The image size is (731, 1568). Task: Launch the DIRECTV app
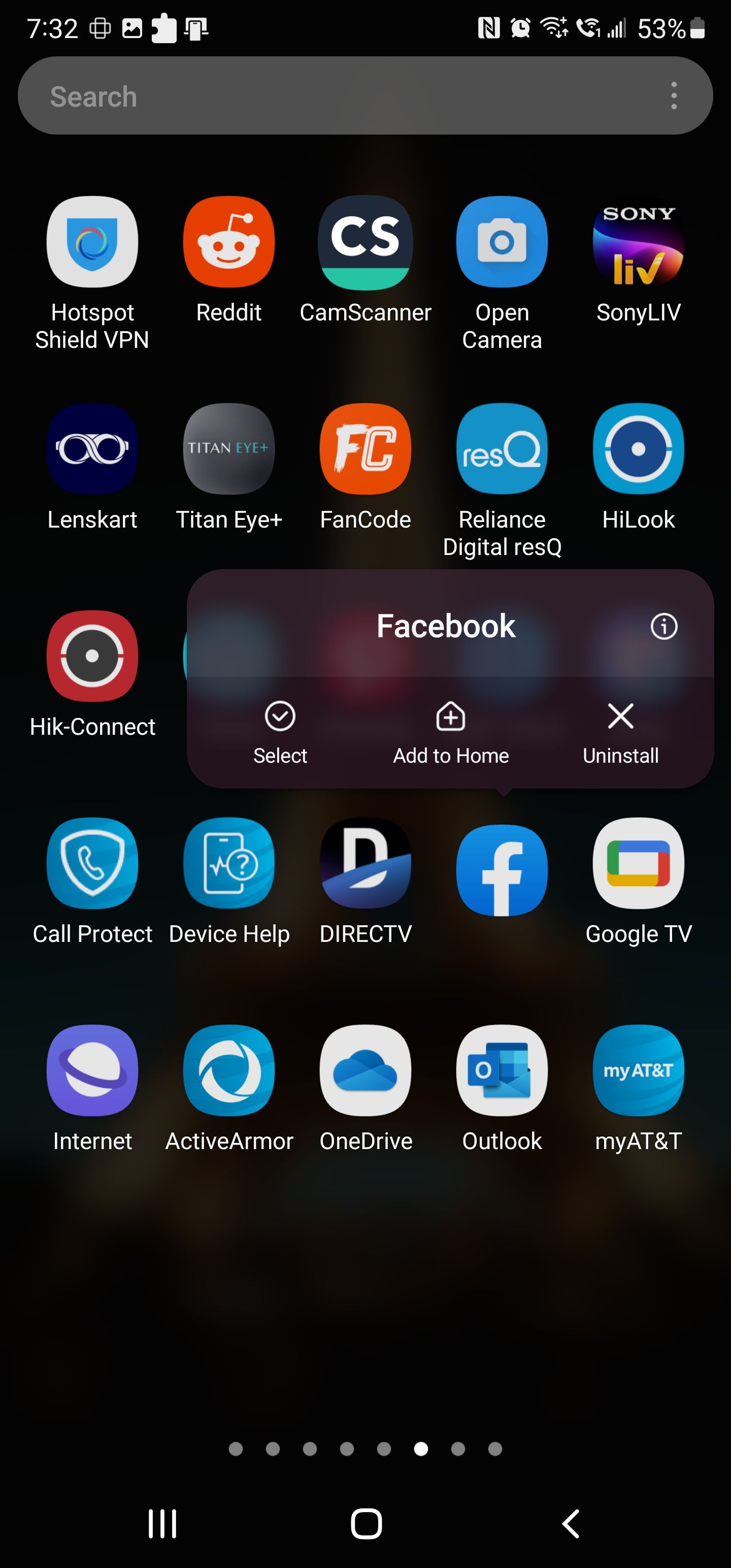click(365, 863)
